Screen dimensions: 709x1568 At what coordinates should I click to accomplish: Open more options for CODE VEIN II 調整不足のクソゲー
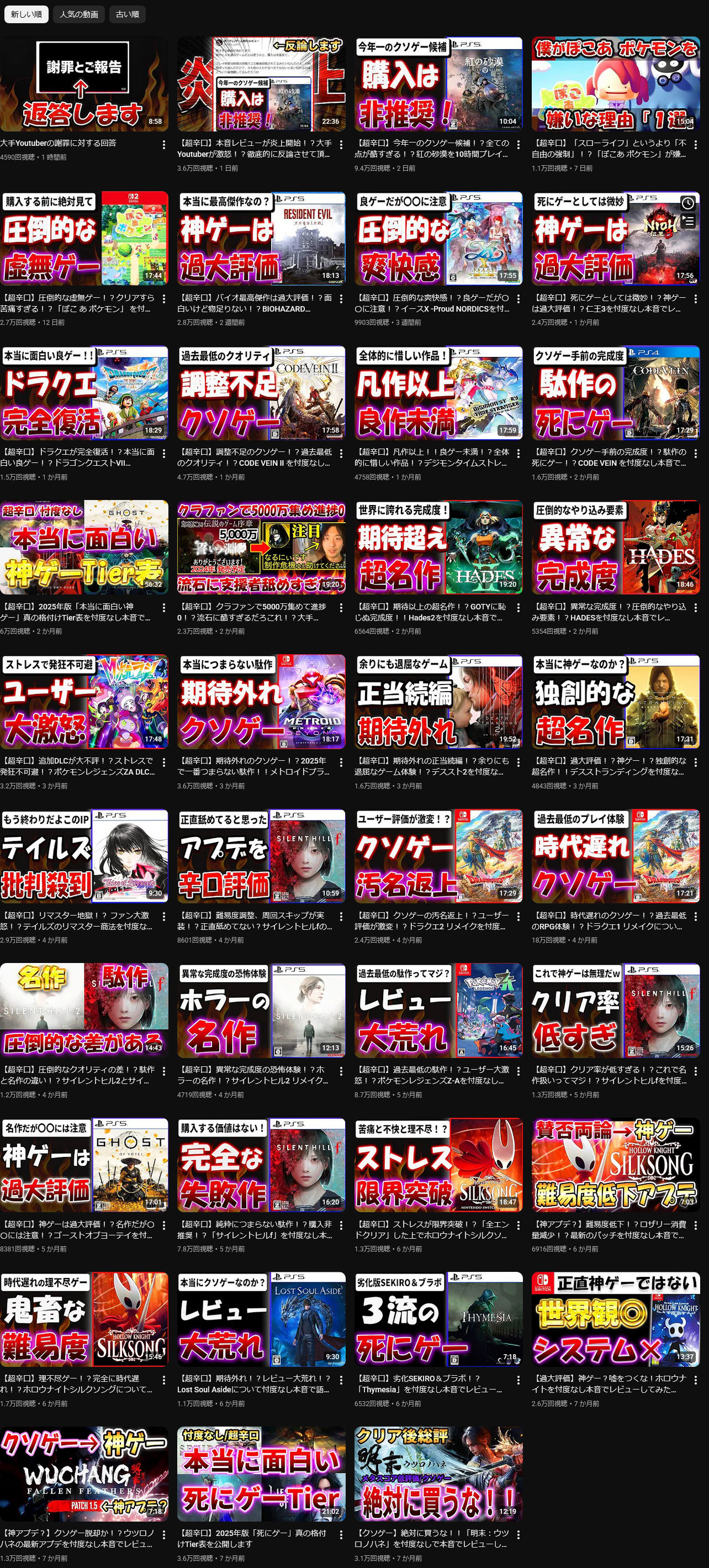[341, 454]
